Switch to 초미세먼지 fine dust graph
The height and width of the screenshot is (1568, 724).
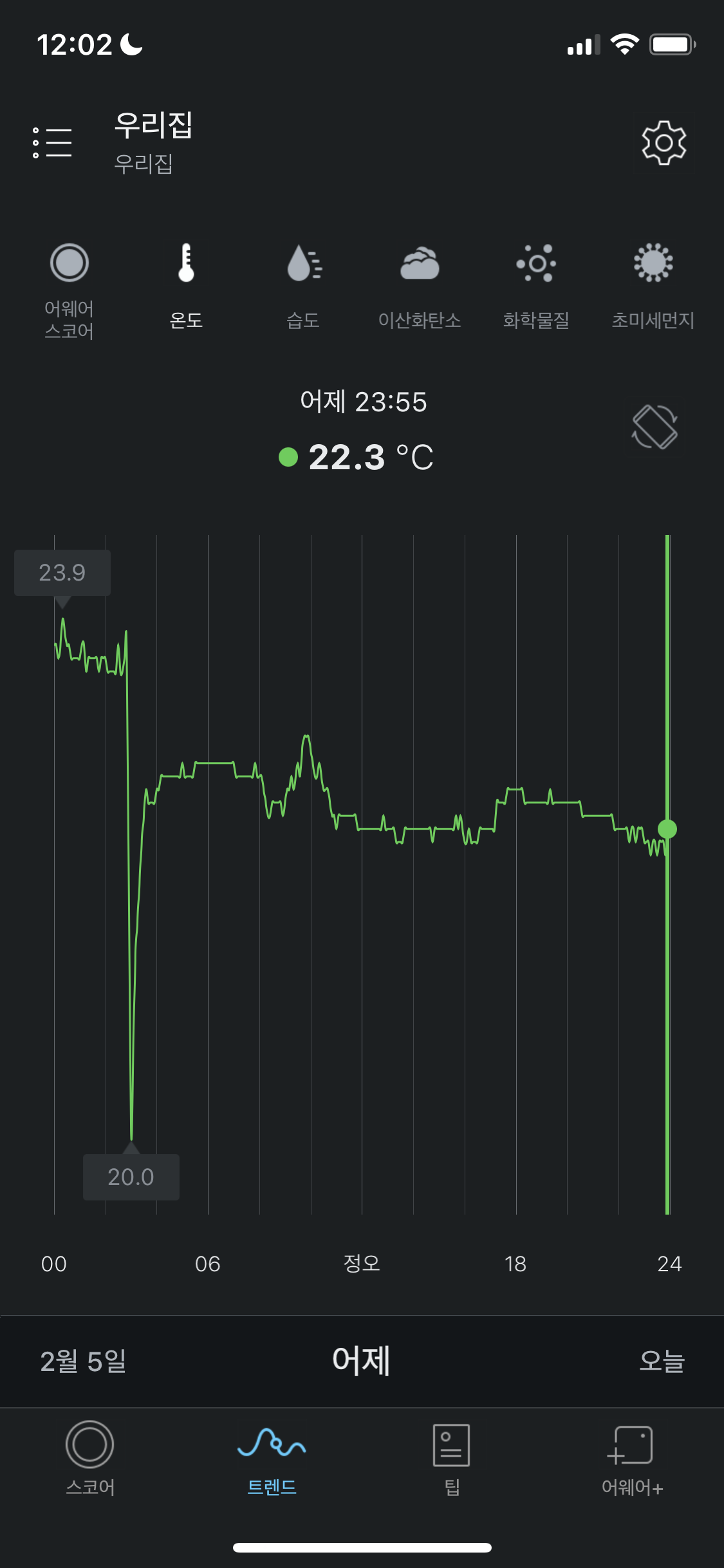(653, 286)
